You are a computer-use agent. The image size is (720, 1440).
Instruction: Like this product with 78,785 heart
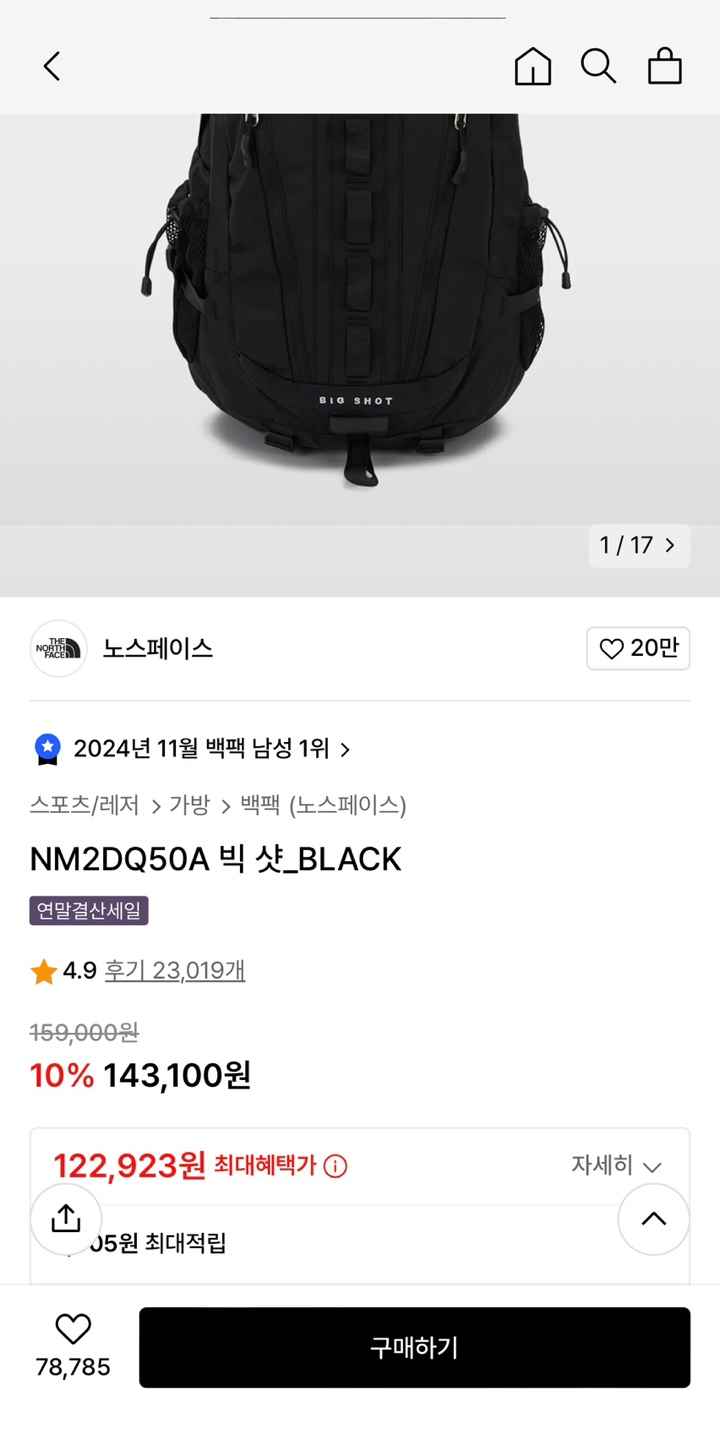tap(73, 1330)
